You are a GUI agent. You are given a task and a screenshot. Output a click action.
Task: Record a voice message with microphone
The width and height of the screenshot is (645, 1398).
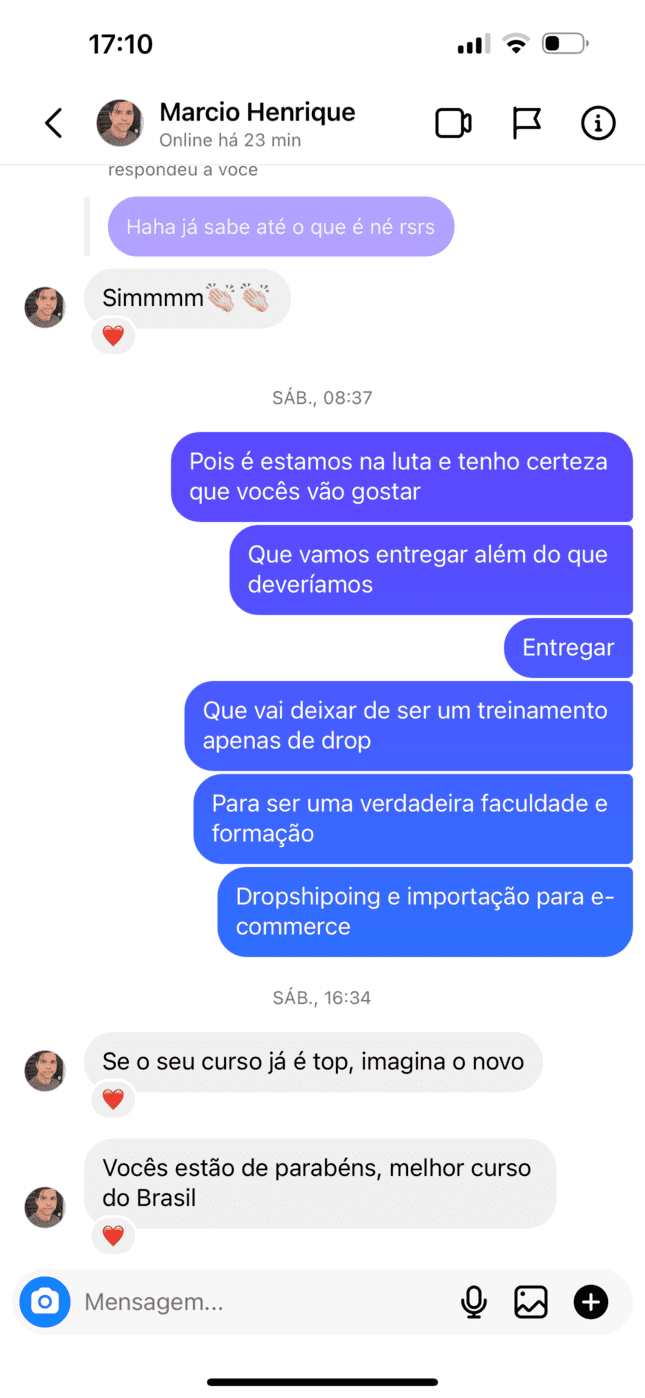[473, 1302]
